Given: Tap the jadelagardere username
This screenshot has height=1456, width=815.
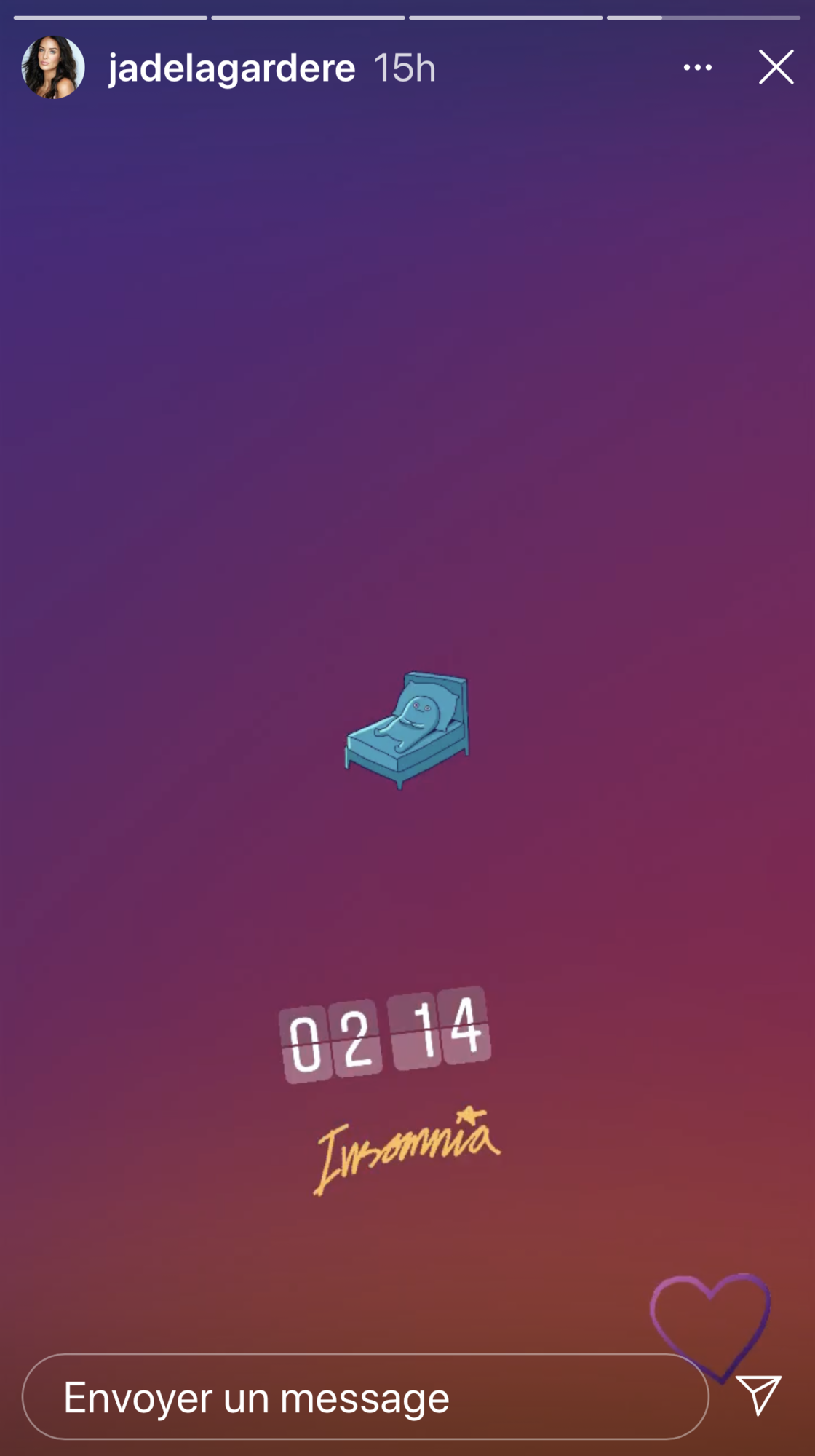Looking at the screenshot, I should (x=231, y=68).
